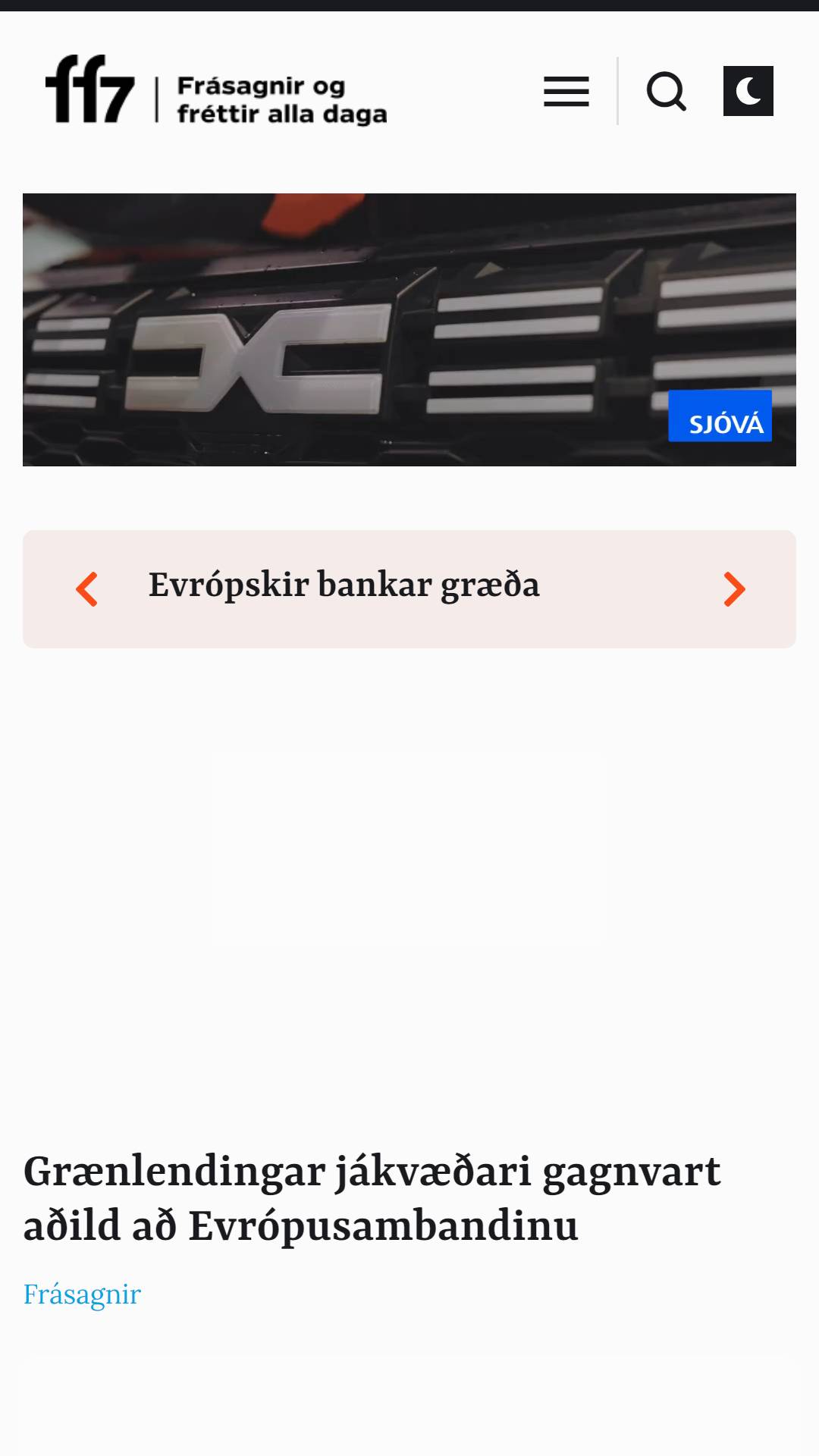The width and height of the screenshot is (819, 1456).
Task: Open article about Grænlendingar and Evrópusambandinu
Action: pos(372,1198)
